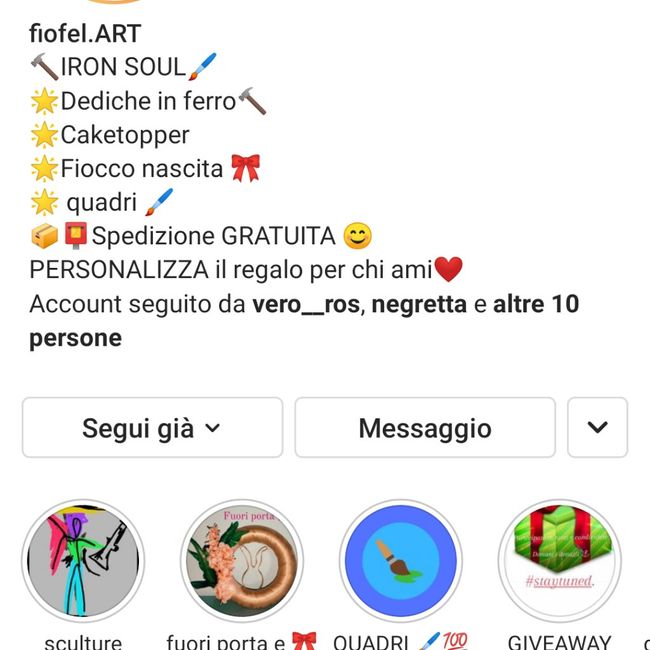Visit the negretta follower profile

click(x=419, y=304)
